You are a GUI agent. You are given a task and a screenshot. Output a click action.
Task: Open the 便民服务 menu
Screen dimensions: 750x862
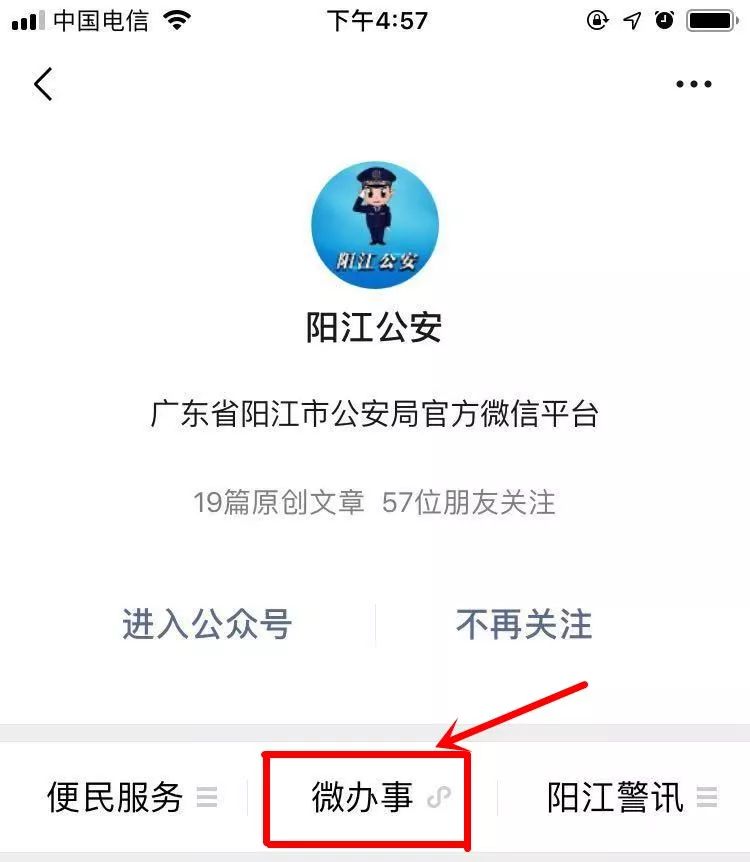click(x=130, y=797)
